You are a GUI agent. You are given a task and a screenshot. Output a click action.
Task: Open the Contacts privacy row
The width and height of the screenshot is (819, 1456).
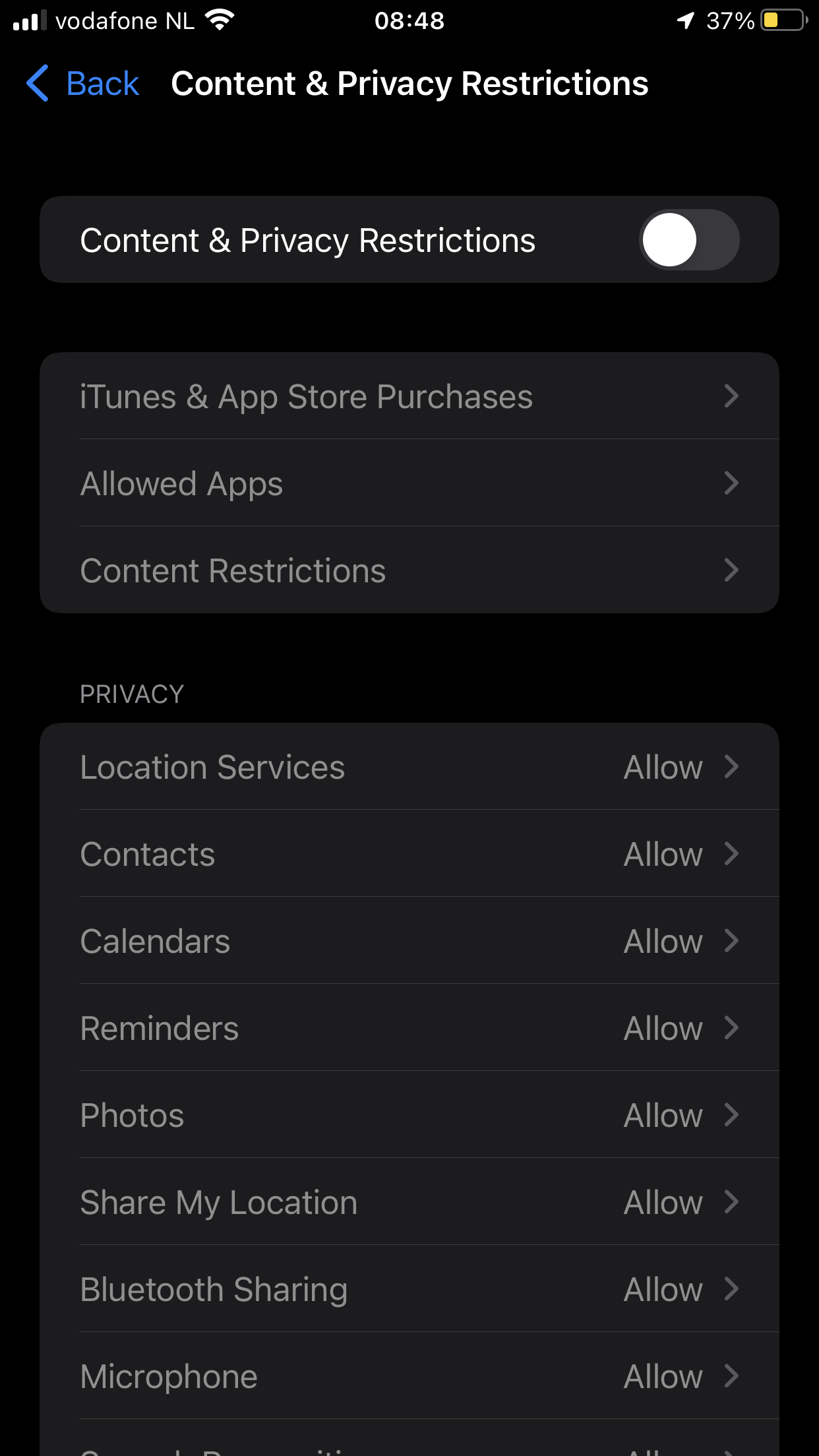pyautogui.click(x=409, y=854)
